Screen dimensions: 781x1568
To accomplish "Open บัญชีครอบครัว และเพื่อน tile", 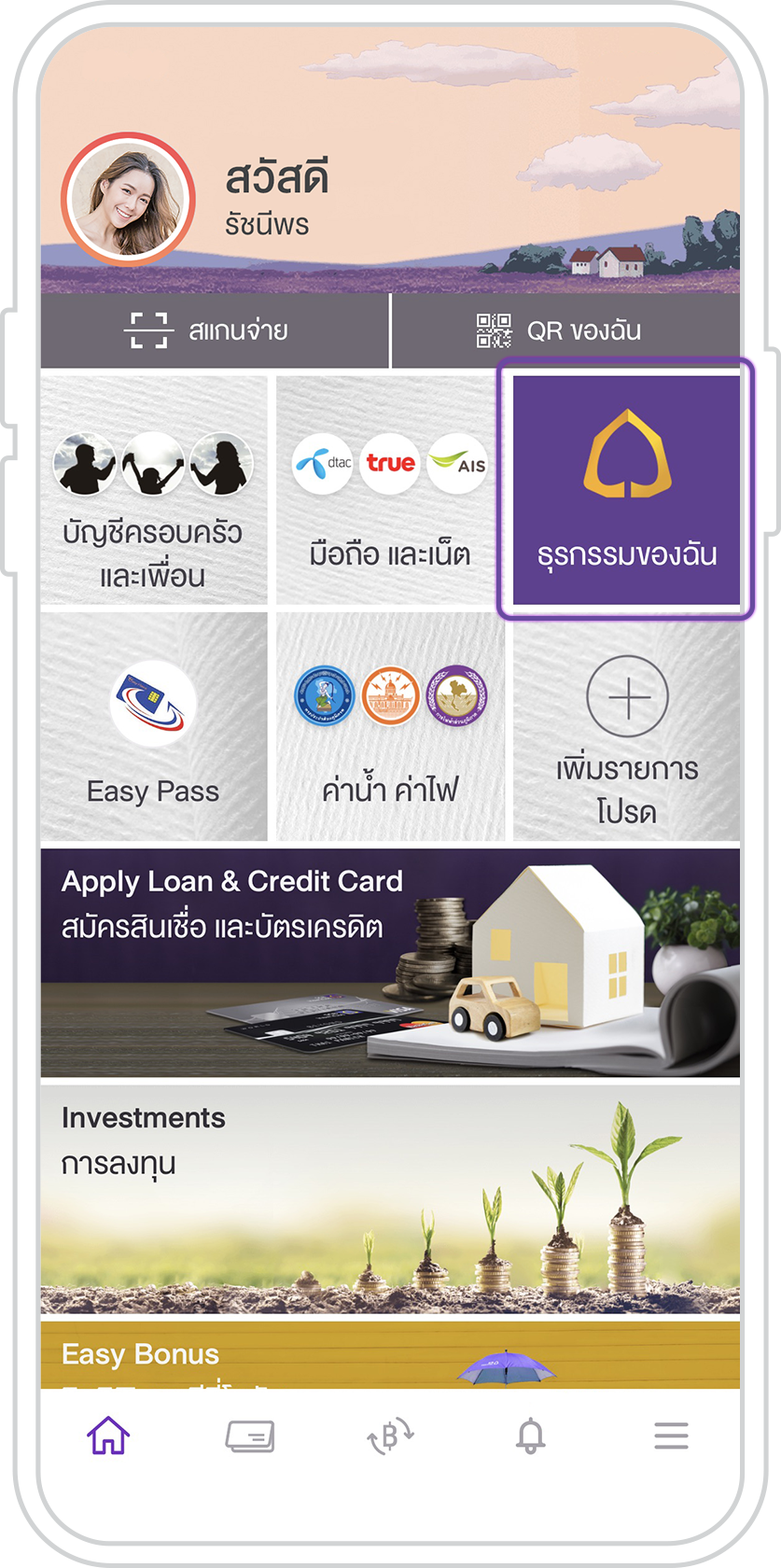I will click(x=154, y=490).
